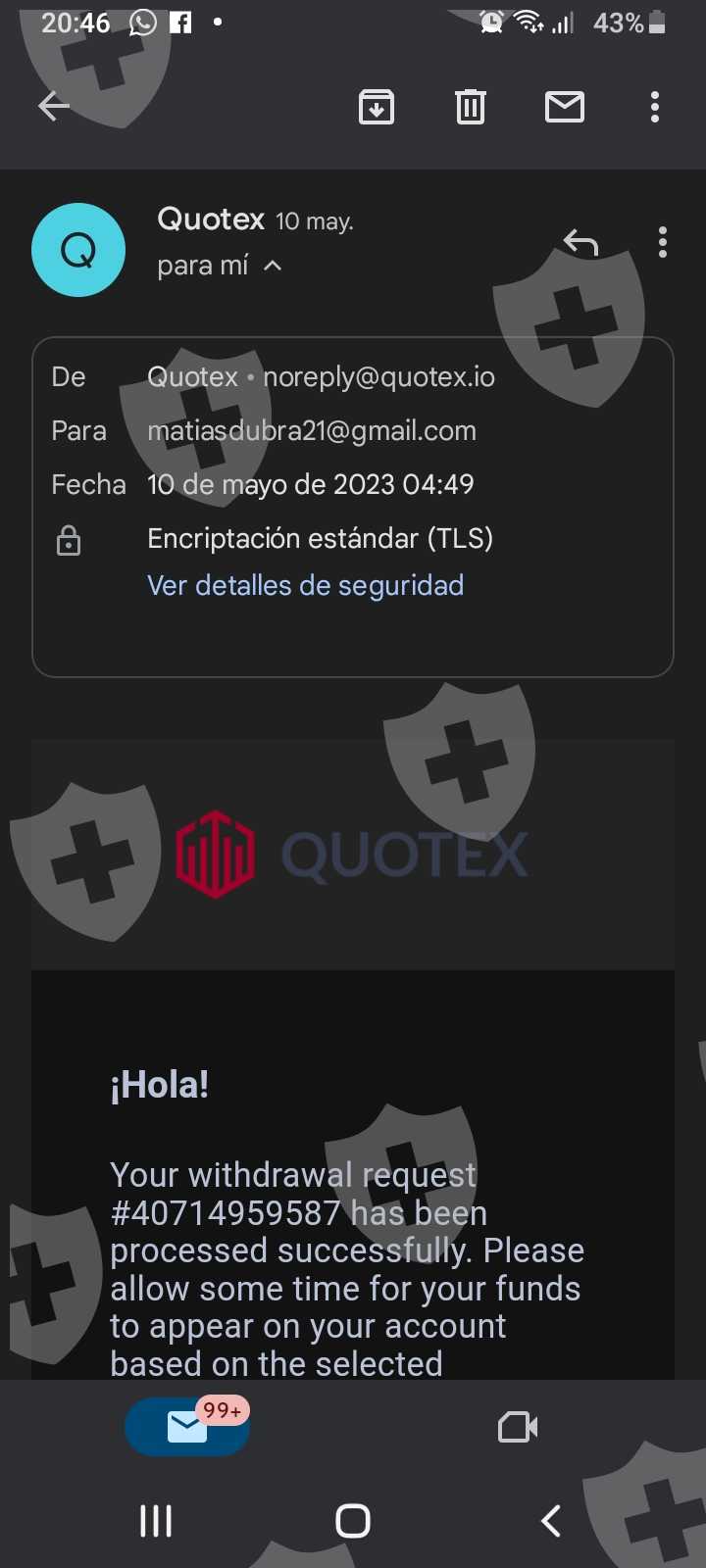Open 'Ver detalles de seguridad' link
Image resolution: width=706 pixels, height=1568 pixels.
click(305, 585)
